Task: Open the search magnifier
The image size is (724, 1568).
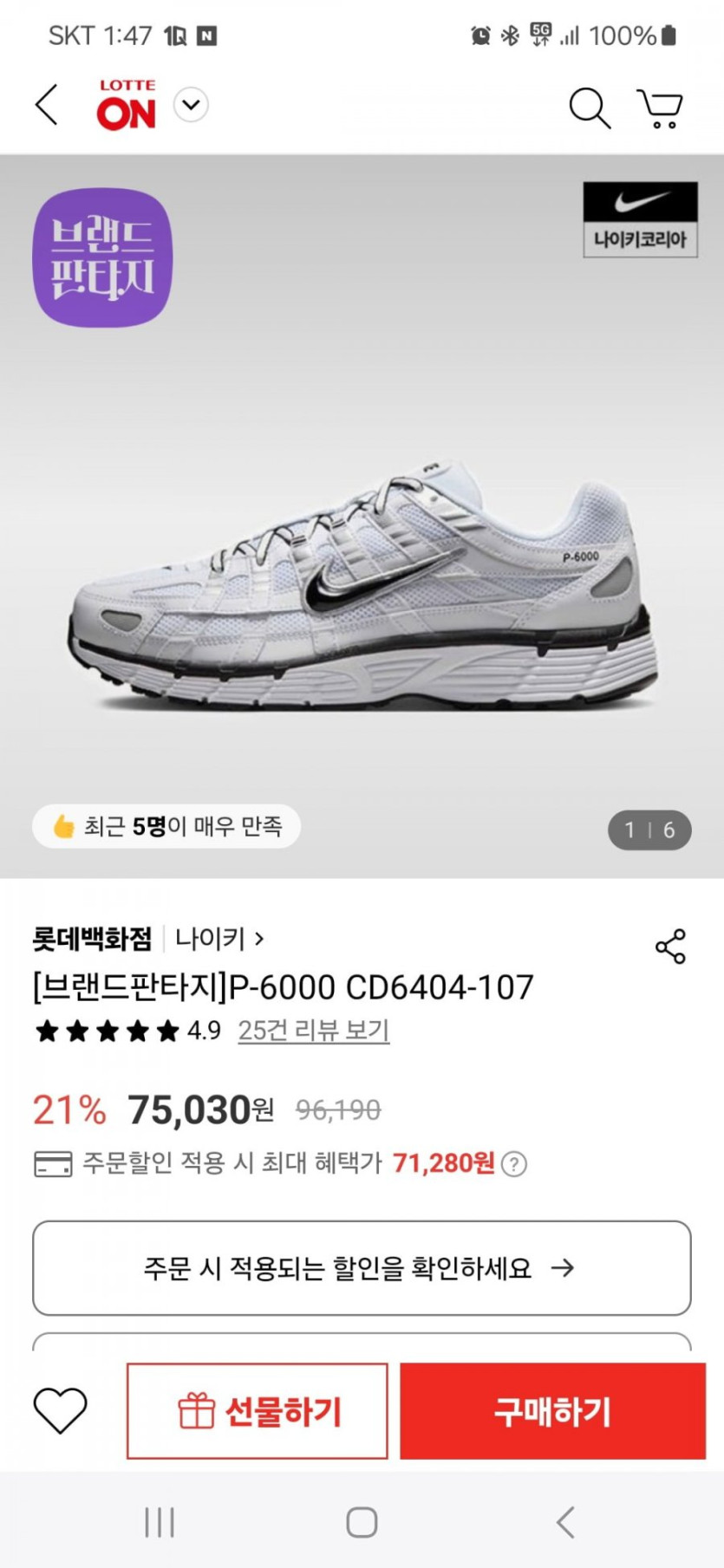Action: coord(589,107)
